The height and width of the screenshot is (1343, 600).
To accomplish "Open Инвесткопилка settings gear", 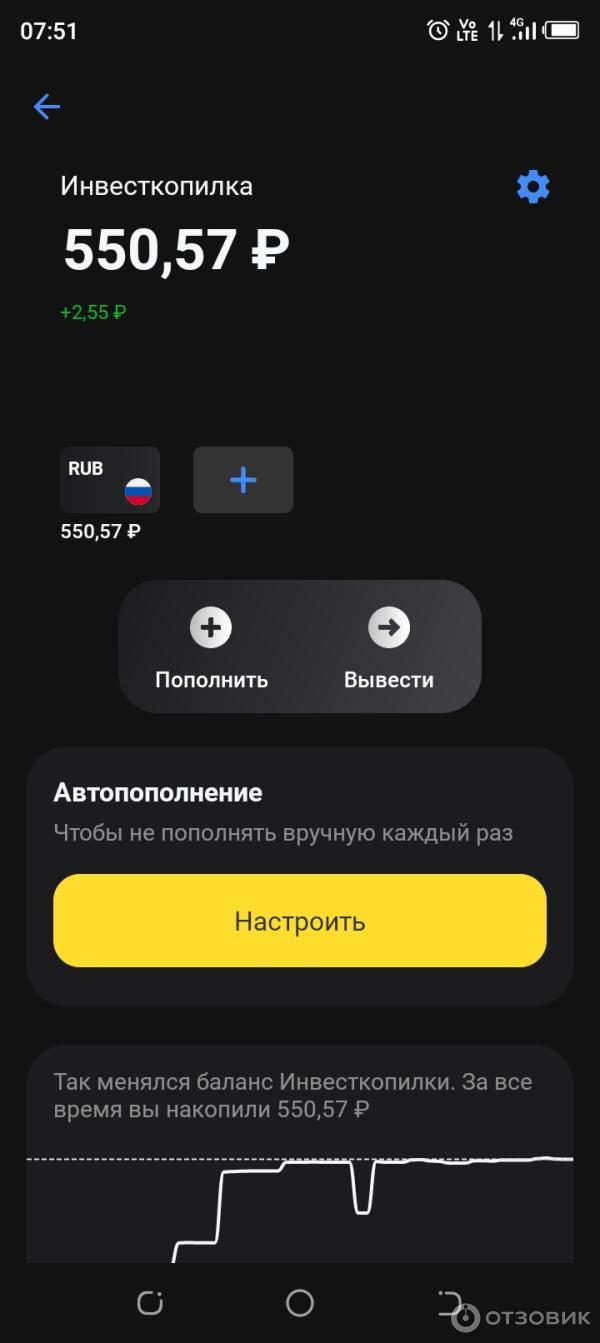I will [x=532, y=187].
